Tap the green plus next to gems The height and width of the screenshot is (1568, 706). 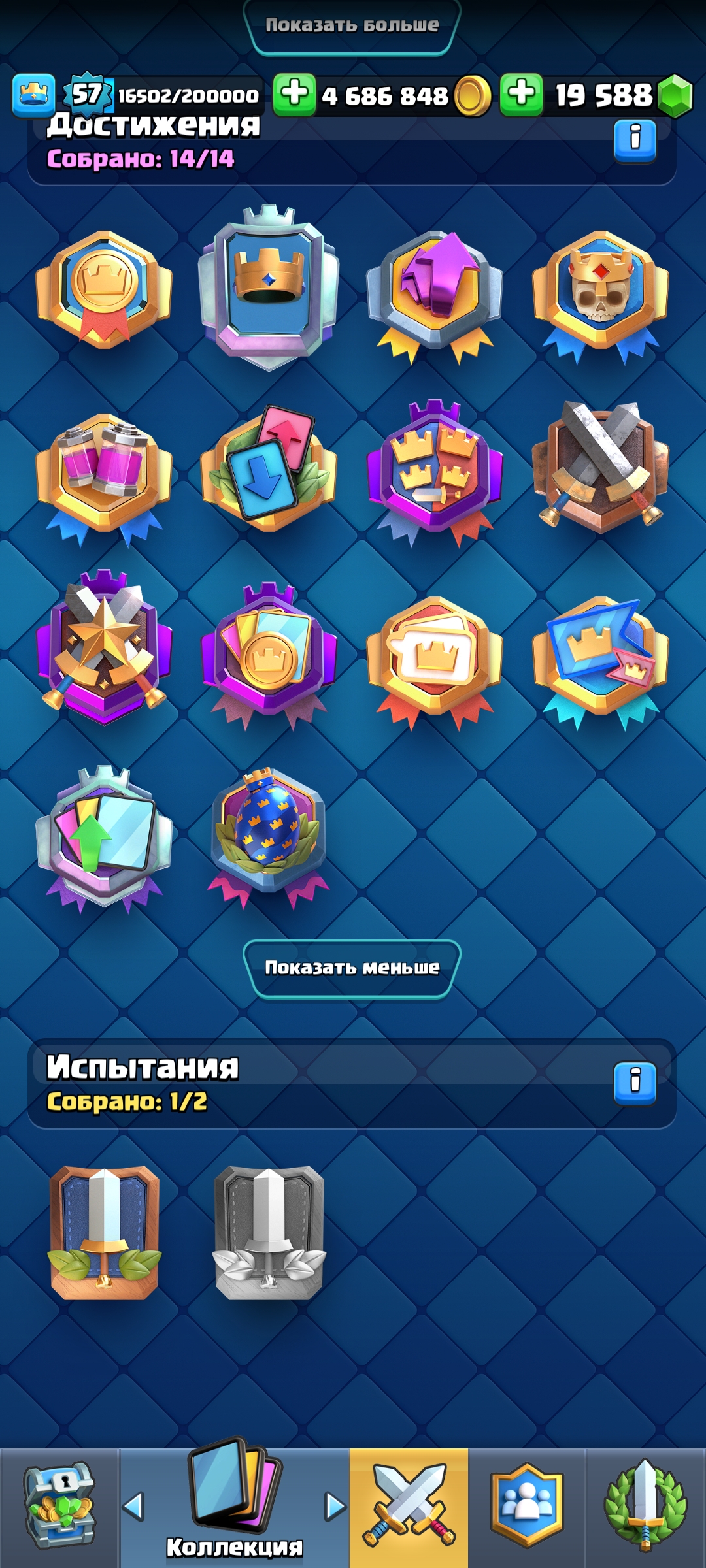(x=522, y=95)
